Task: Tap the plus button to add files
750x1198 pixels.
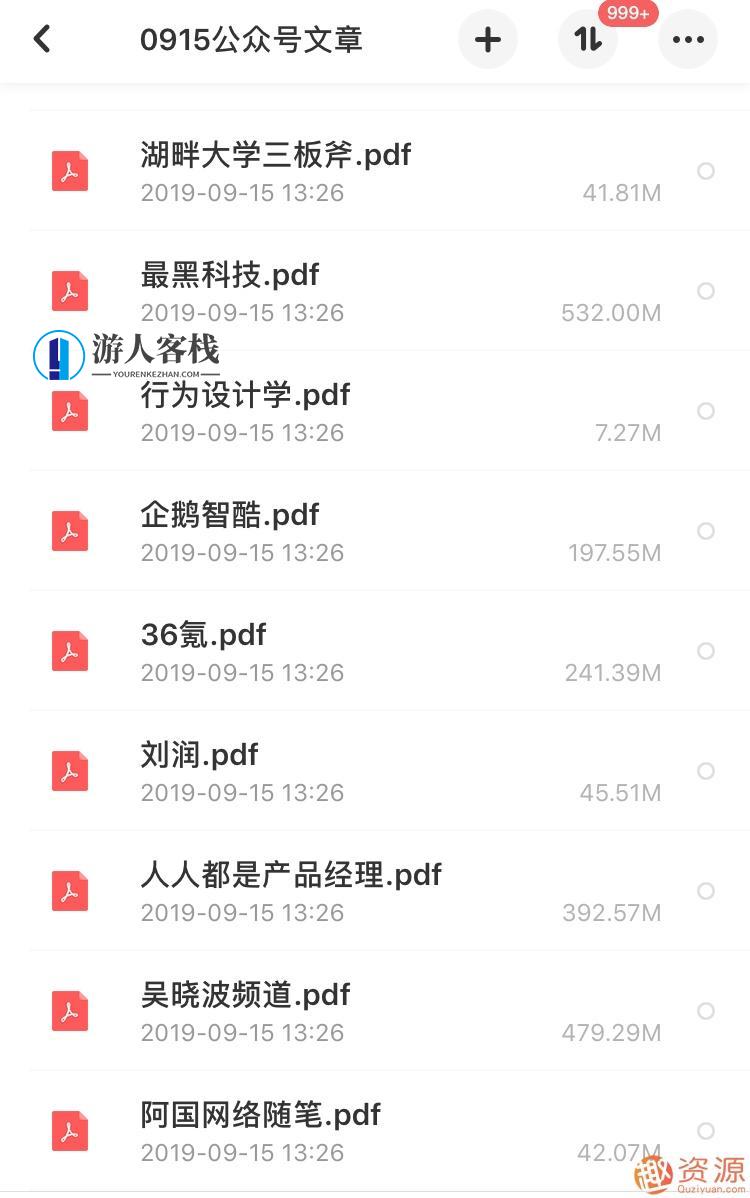Action: point(488,40)
